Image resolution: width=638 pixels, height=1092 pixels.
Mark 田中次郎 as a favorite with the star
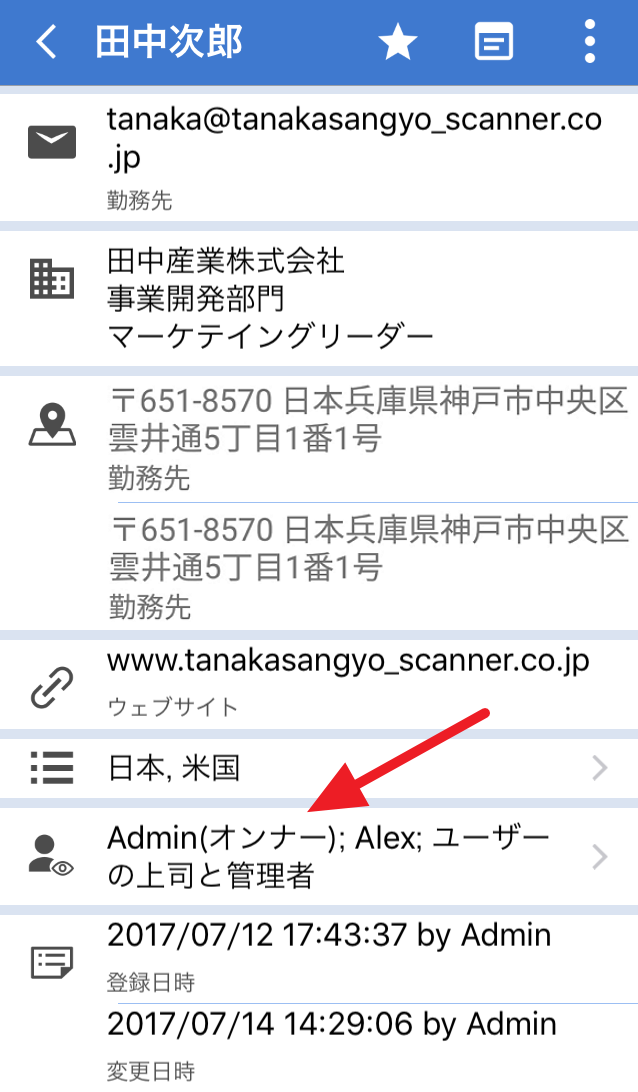click(397, 43)
